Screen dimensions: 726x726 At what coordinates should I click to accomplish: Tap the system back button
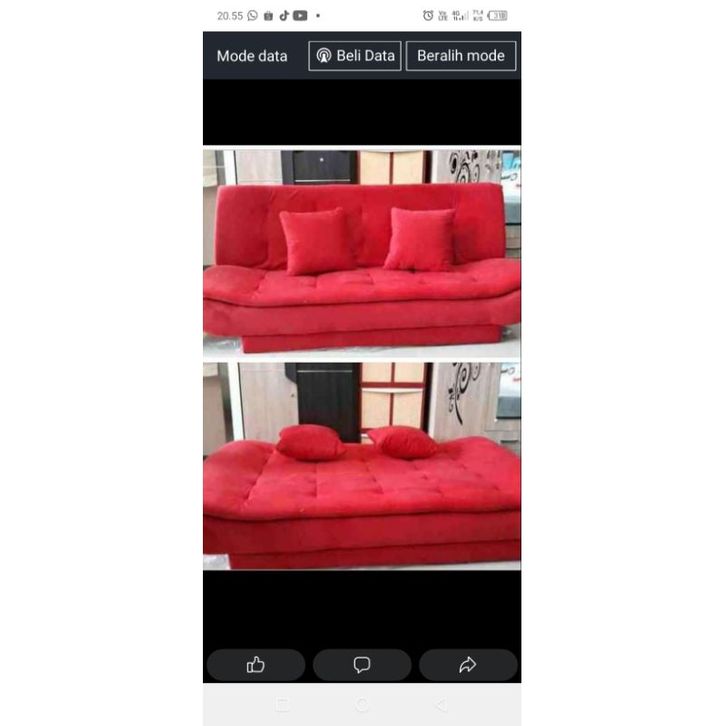pos(441,704)
